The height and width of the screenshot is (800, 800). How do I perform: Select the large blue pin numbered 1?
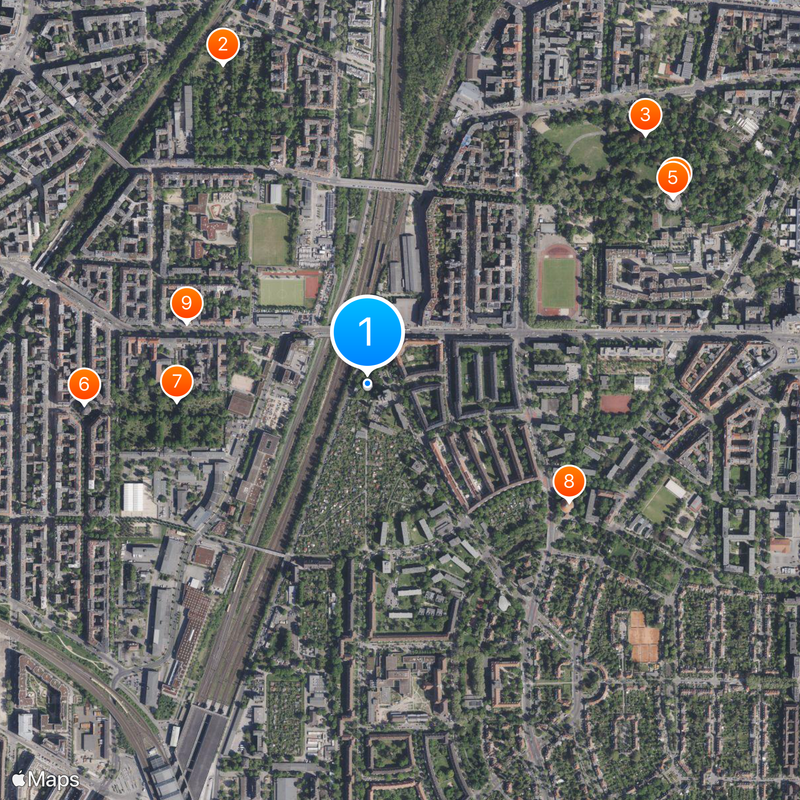(x=367, y=332)
